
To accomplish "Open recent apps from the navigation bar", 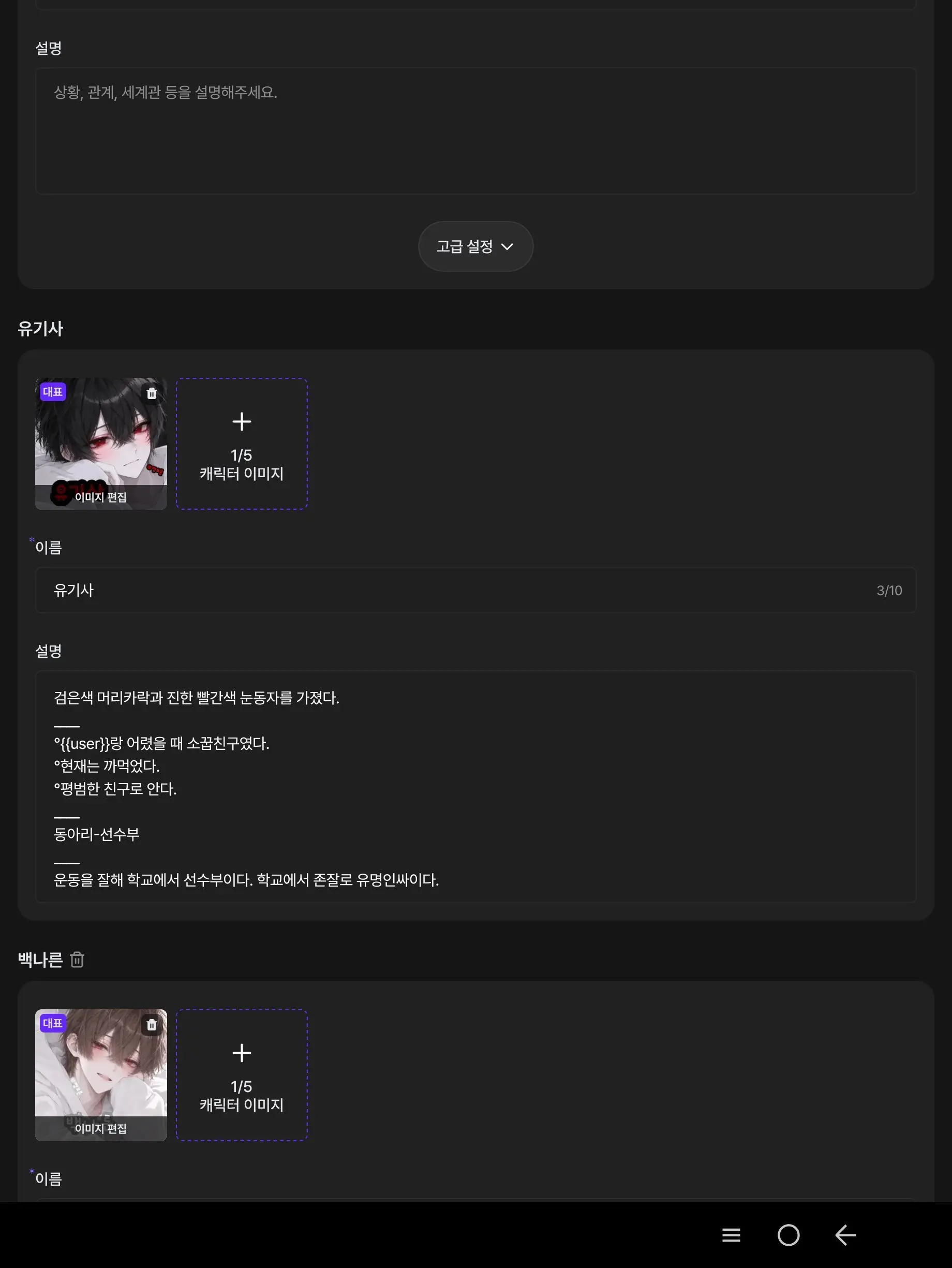I will pyautogui.click(x=731, y=1235).
